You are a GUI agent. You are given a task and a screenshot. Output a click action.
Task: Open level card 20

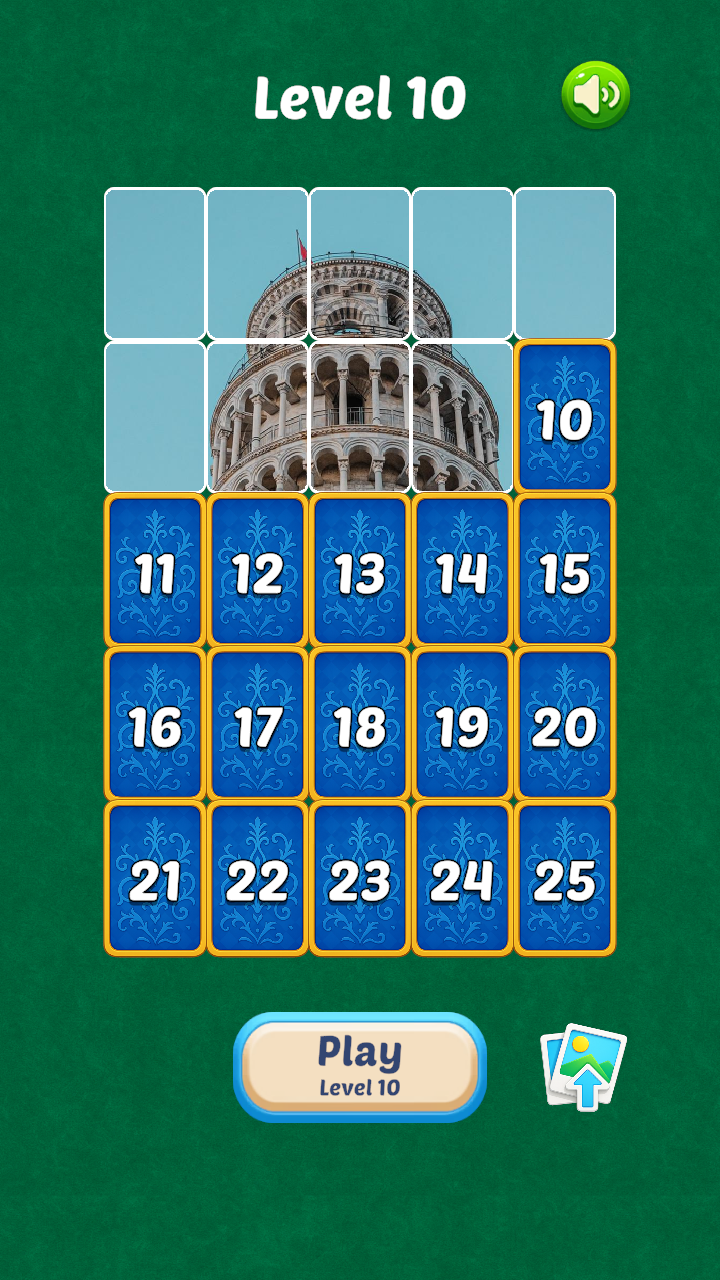coord(565,725)
